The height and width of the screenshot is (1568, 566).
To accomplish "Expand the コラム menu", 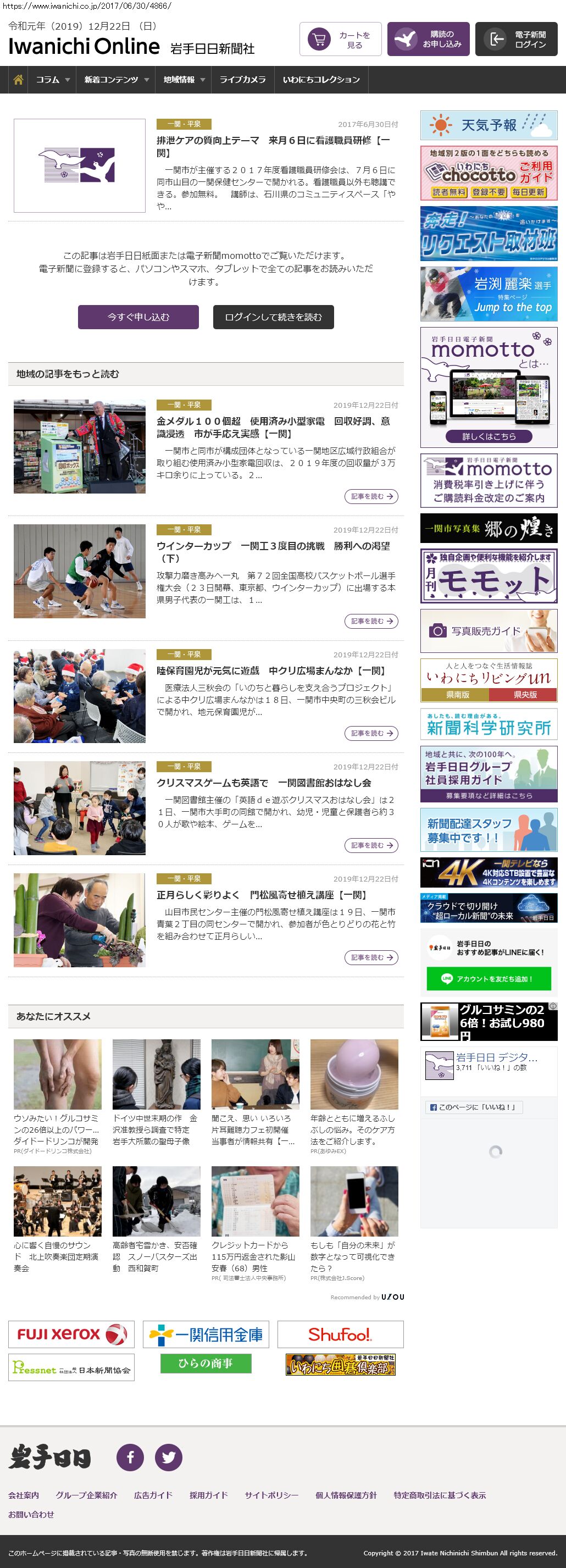I will [x=52, y=80].
